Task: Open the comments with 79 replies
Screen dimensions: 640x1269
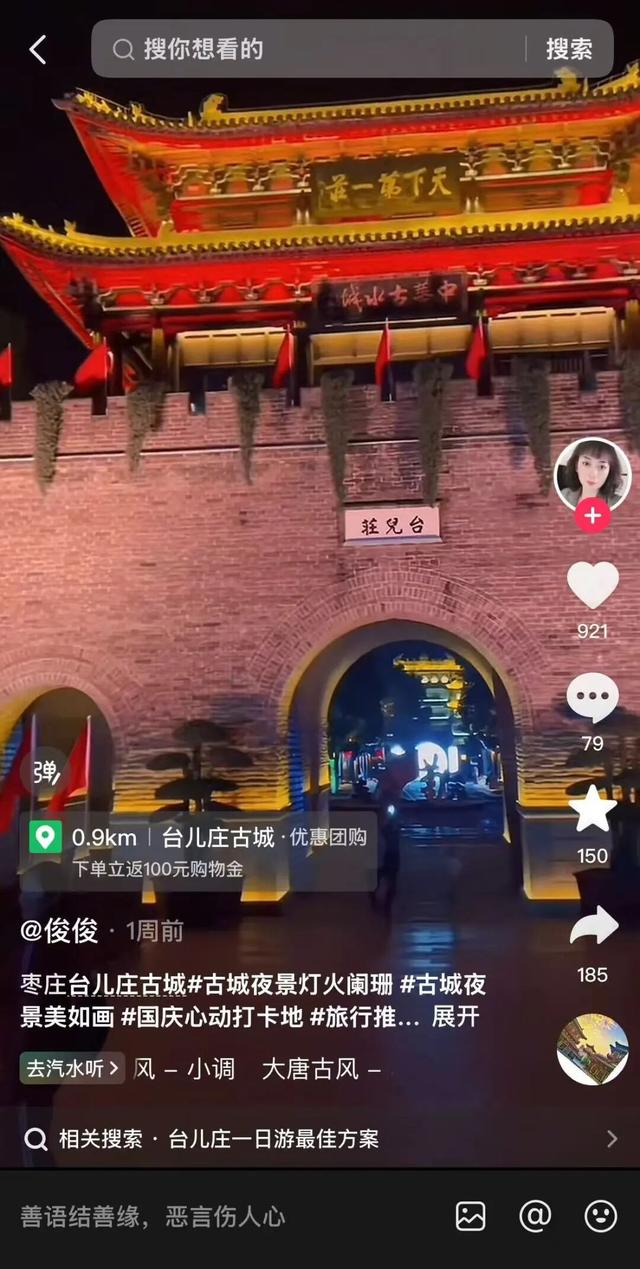Action: (x=592, y=698)
